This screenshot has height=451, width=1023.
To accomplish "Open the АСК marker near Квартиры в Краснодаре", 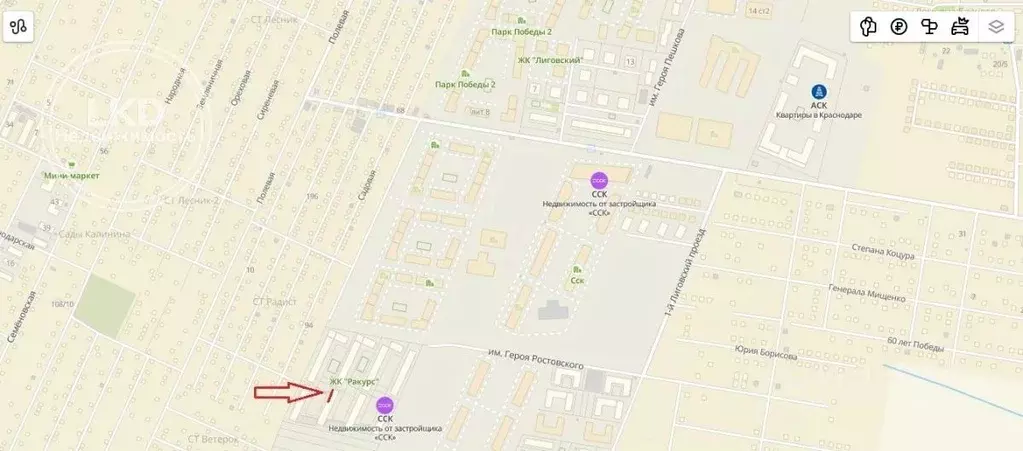I will pyautogui.click(x=819, y=90).
